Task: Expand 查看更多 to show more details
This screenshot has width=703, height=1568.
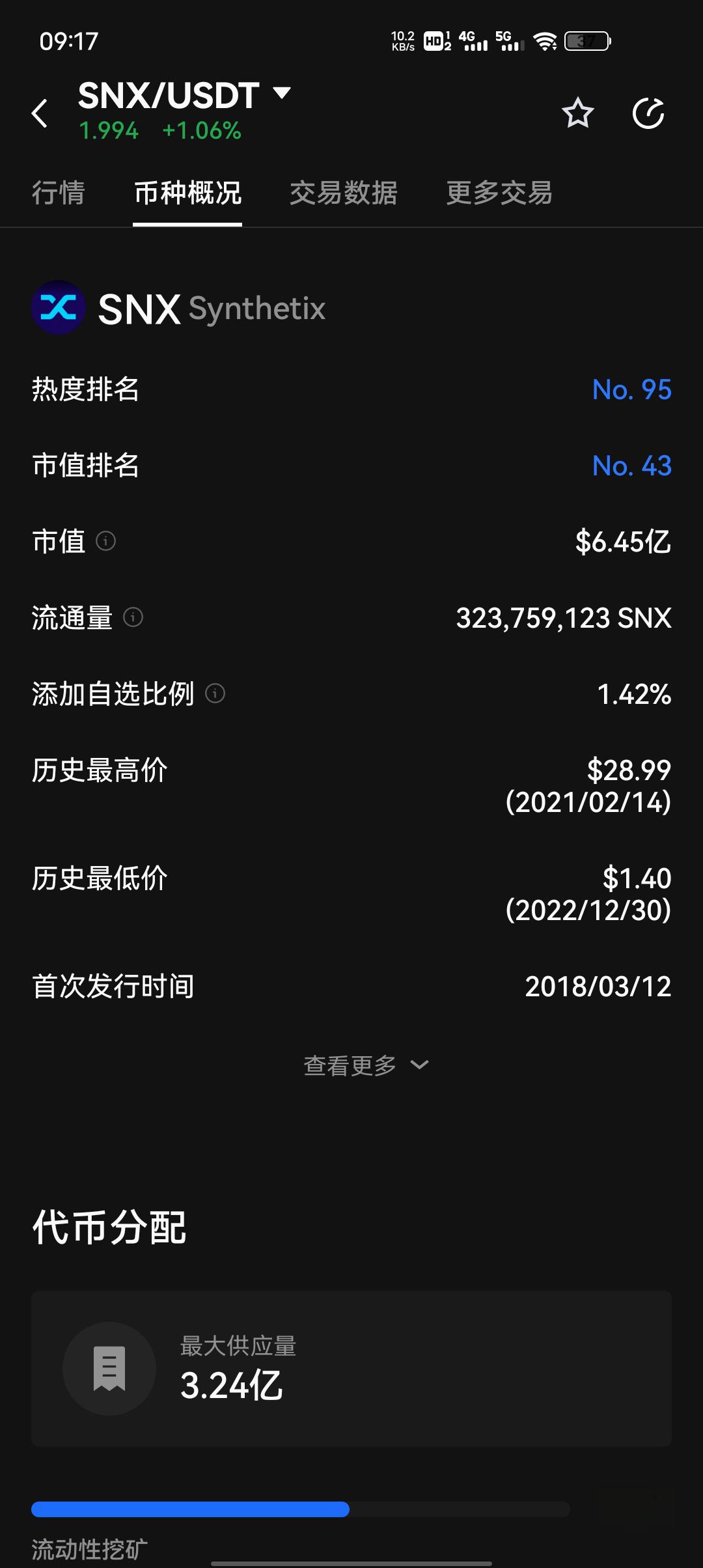Action: pos(366,1065)
